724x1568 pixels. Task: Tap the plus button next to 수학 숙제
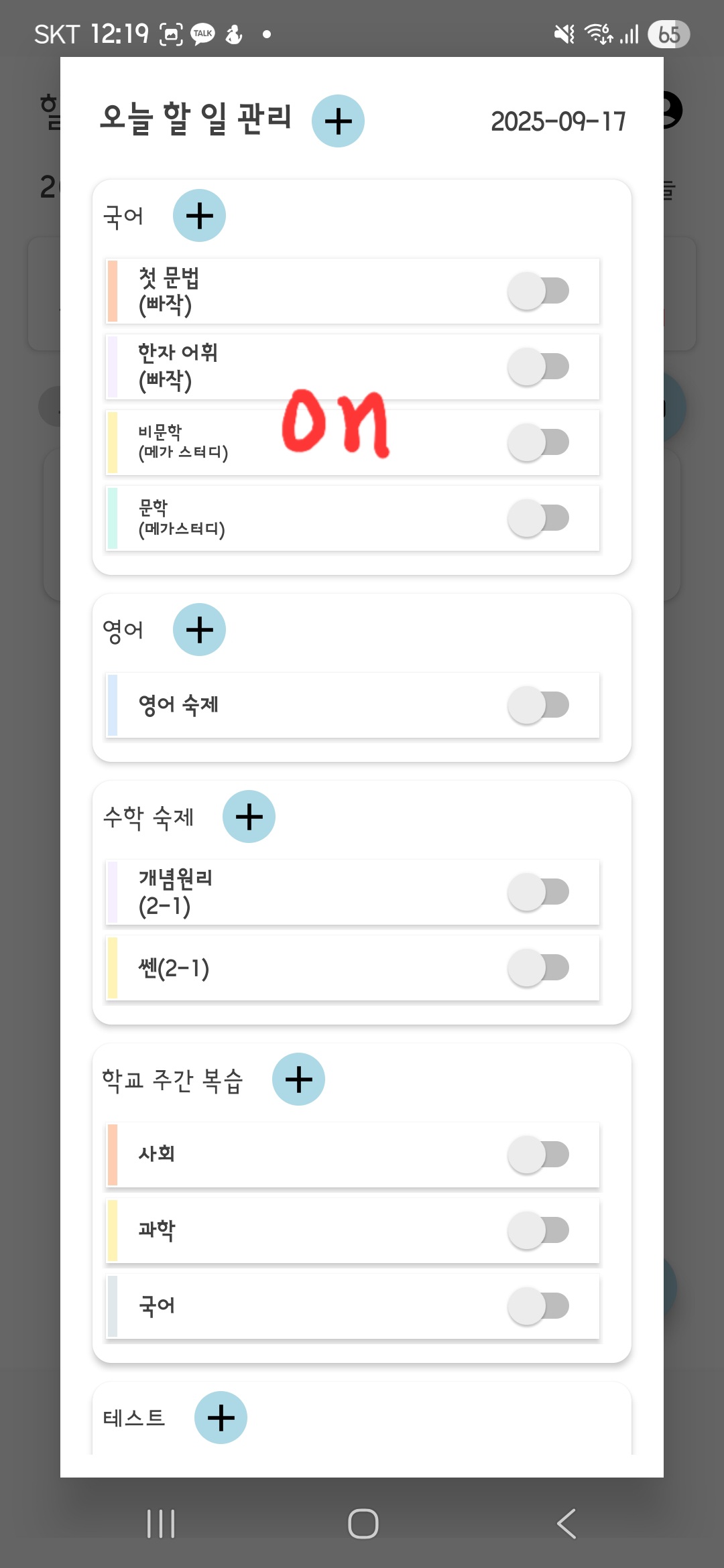[249, 817]
